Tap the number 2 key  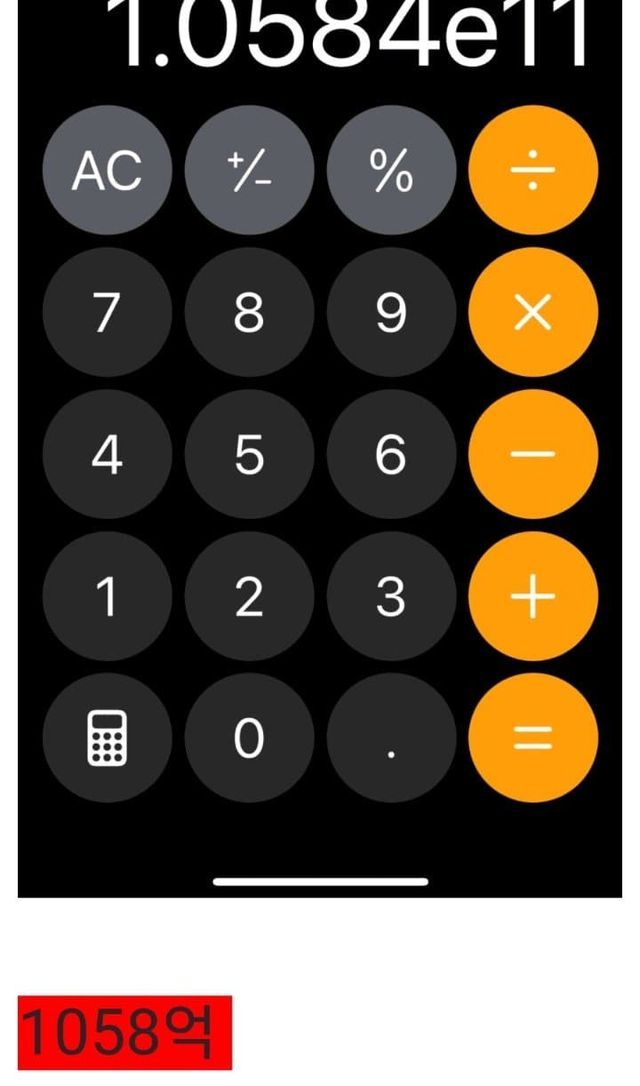pyautogui.click(x=249, y=597)
